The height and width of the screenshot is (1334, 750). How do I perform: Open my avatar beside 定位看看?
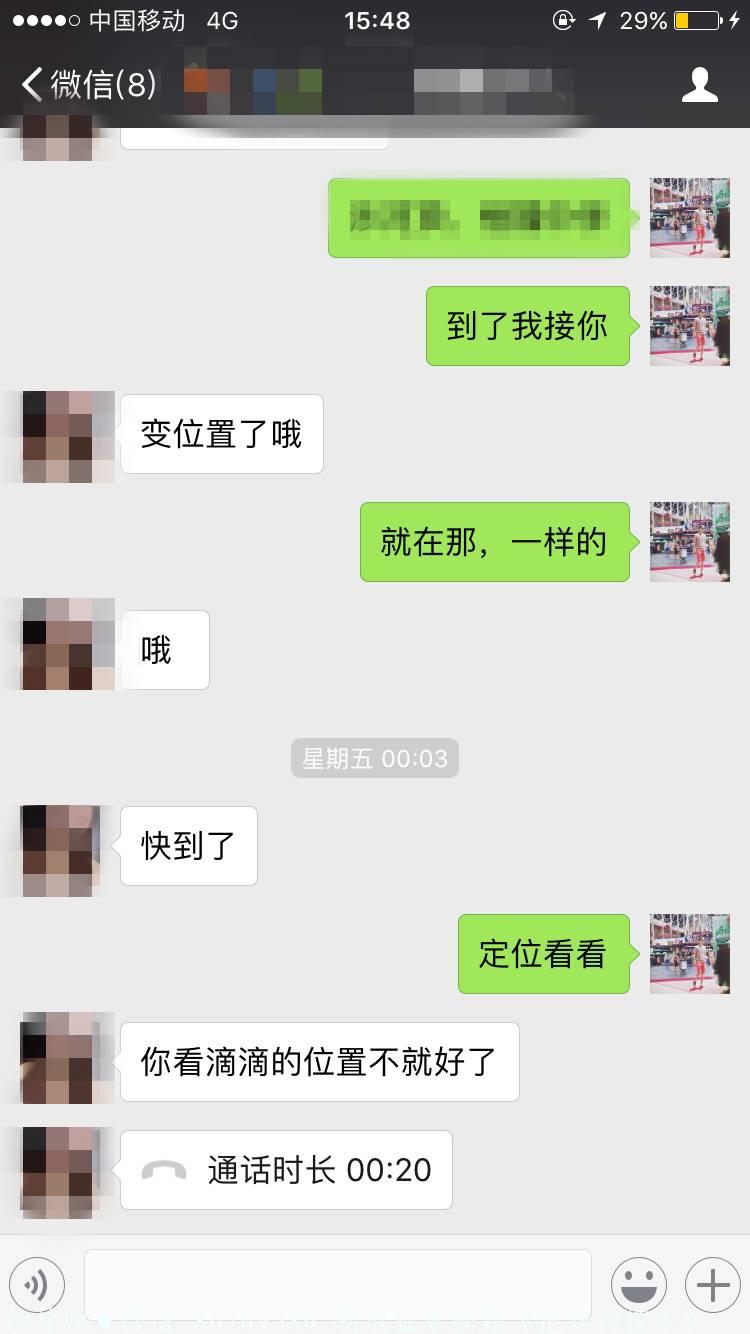689,954
